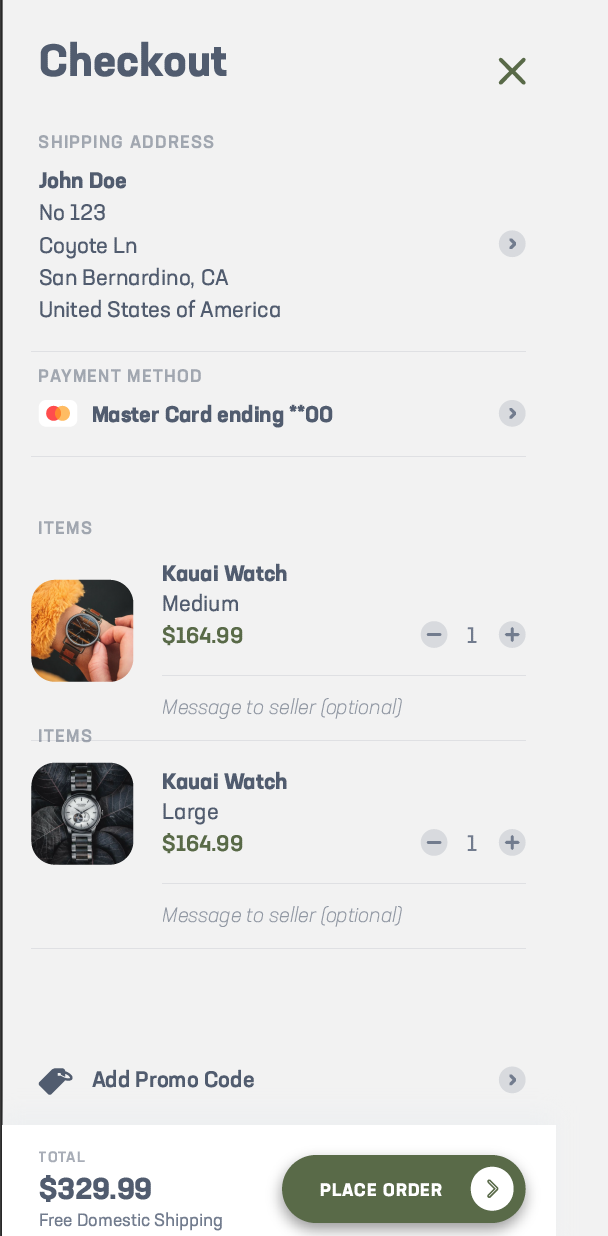Decrease quantity of the Large Kauai Watch
Screen dimensions: 608x1236
[434, 842]
